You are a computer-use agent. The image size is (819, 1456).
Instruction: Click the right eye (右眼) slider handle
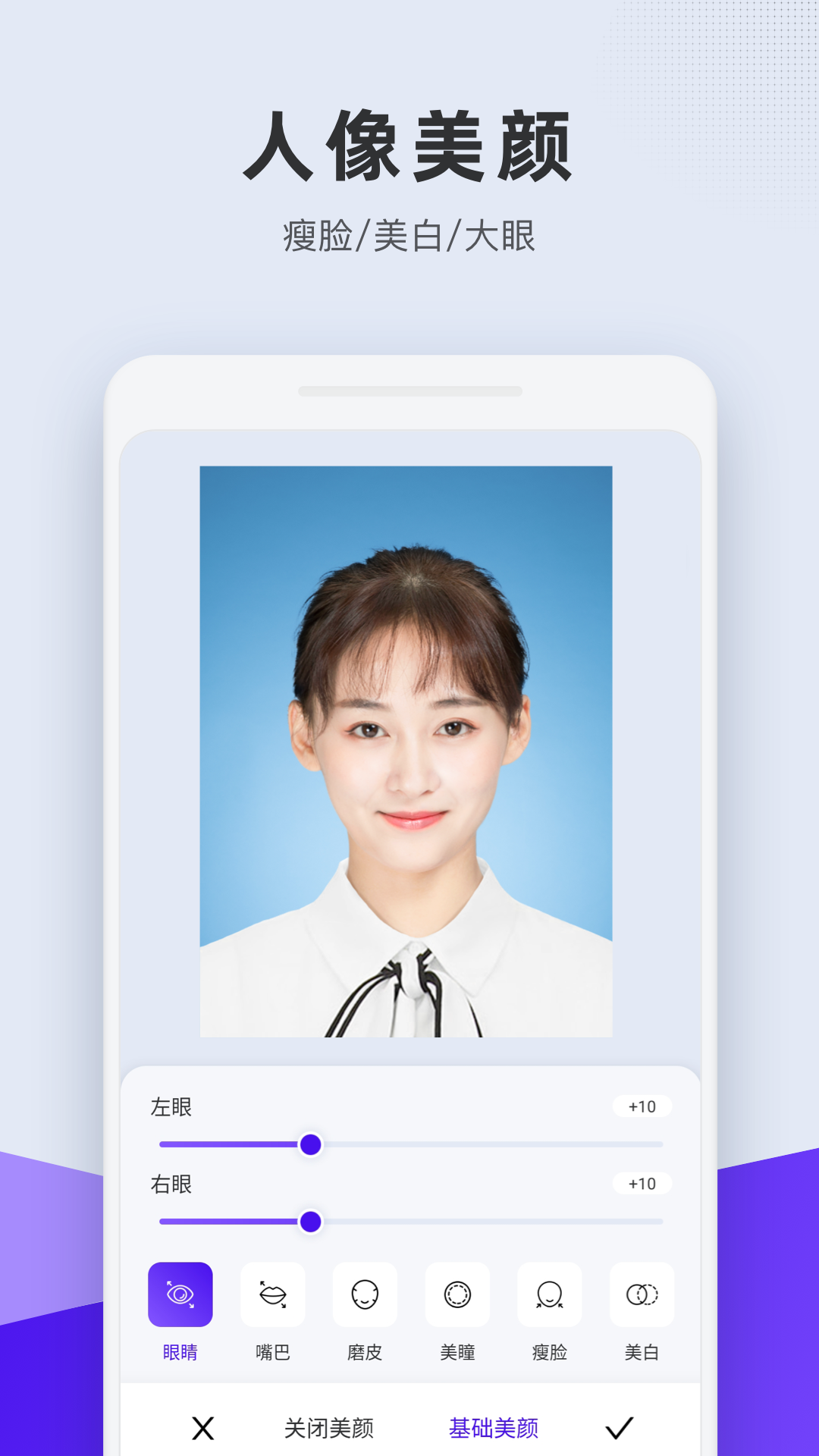coord(310,1222)
